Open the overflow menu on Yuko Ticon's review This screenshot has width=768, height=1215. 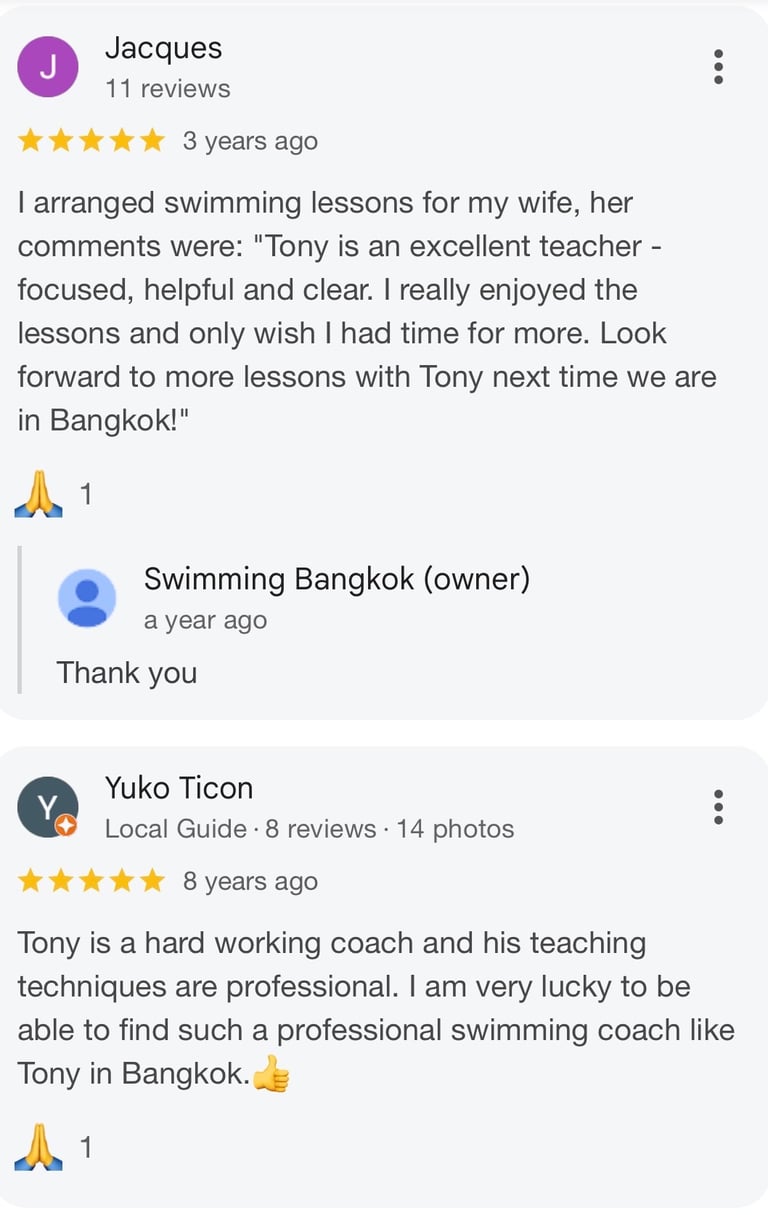point(718,807)
